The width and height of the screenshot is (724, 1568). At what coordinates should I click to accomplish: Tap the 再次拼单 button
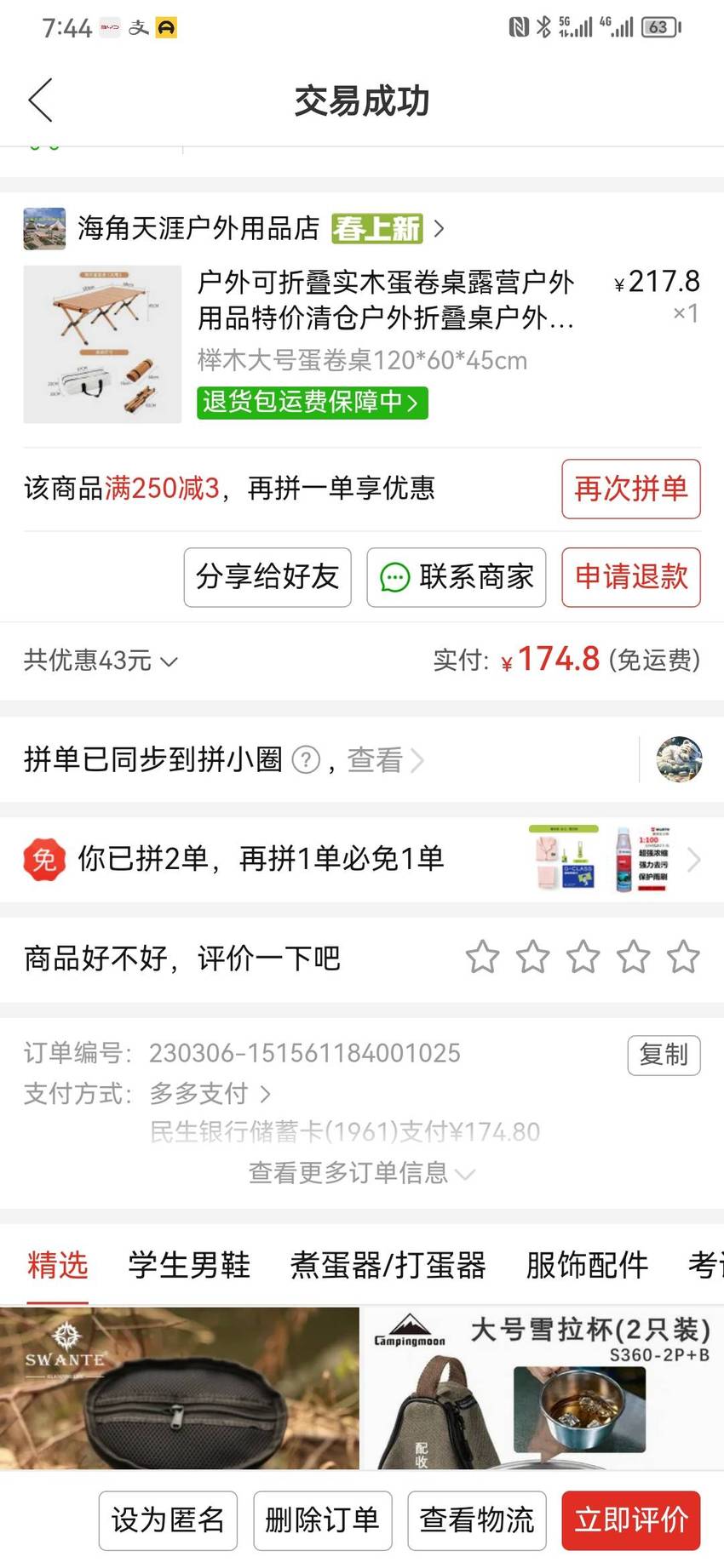click(x=631, y=489)
